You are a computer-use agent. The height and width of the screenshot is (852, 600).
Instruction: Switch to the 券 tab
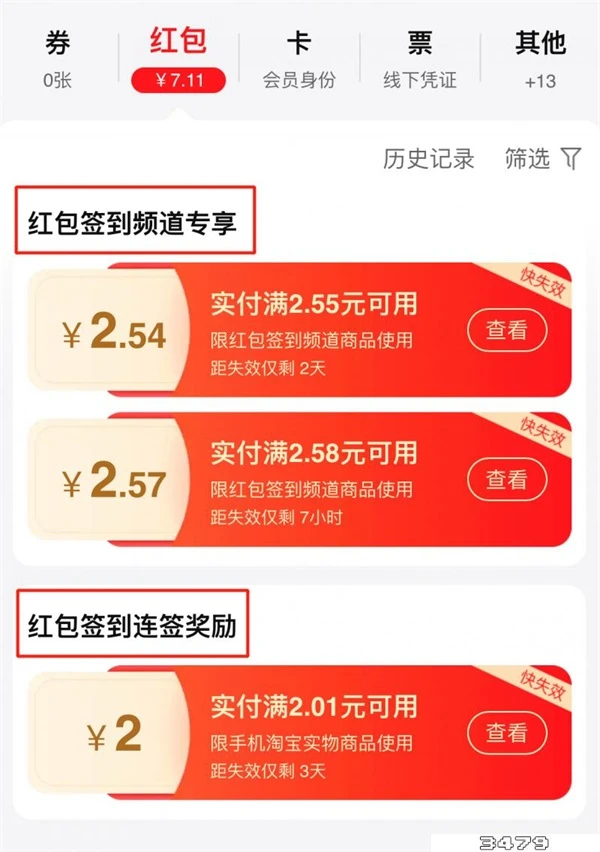point(58,58)
